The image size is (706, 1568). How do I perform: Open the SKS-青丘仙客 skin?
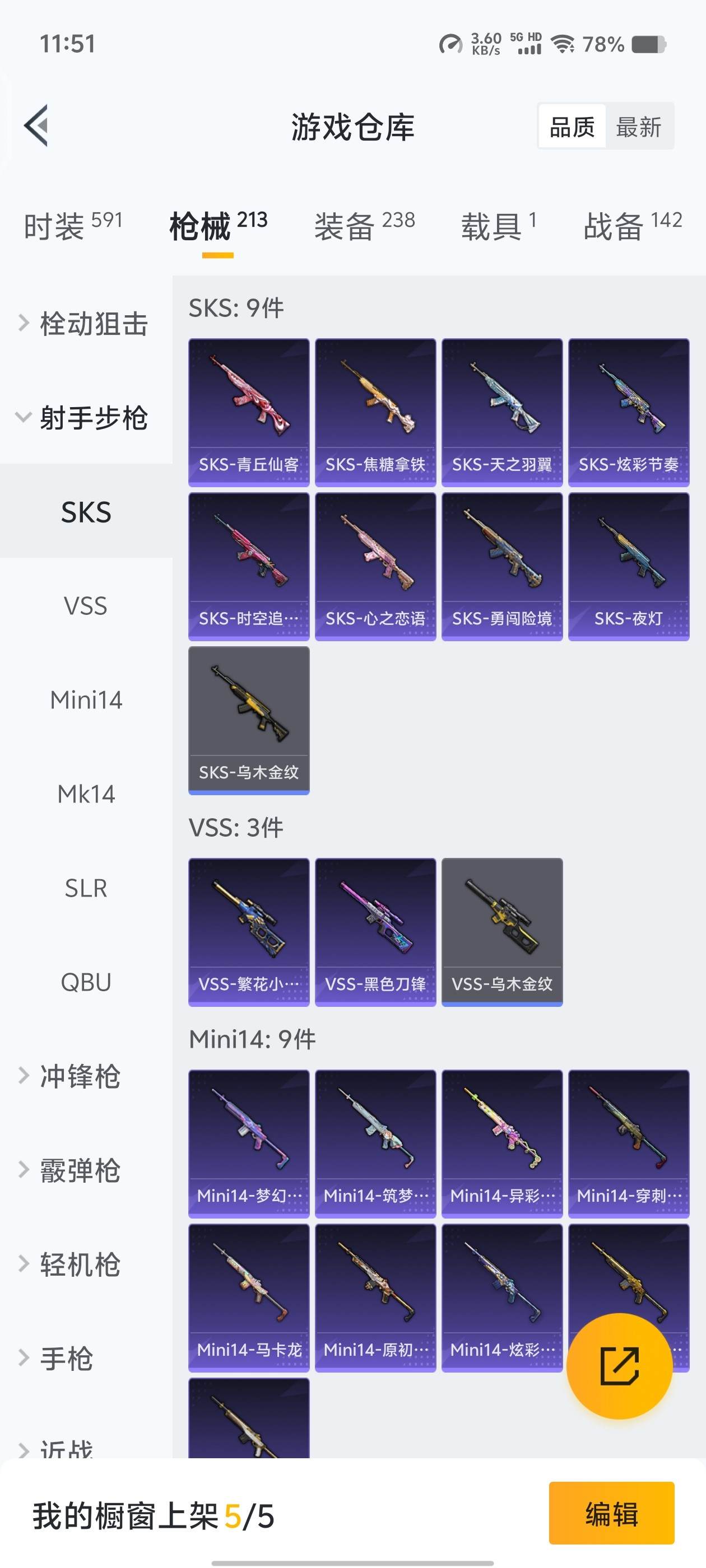[x=249, y=412]
